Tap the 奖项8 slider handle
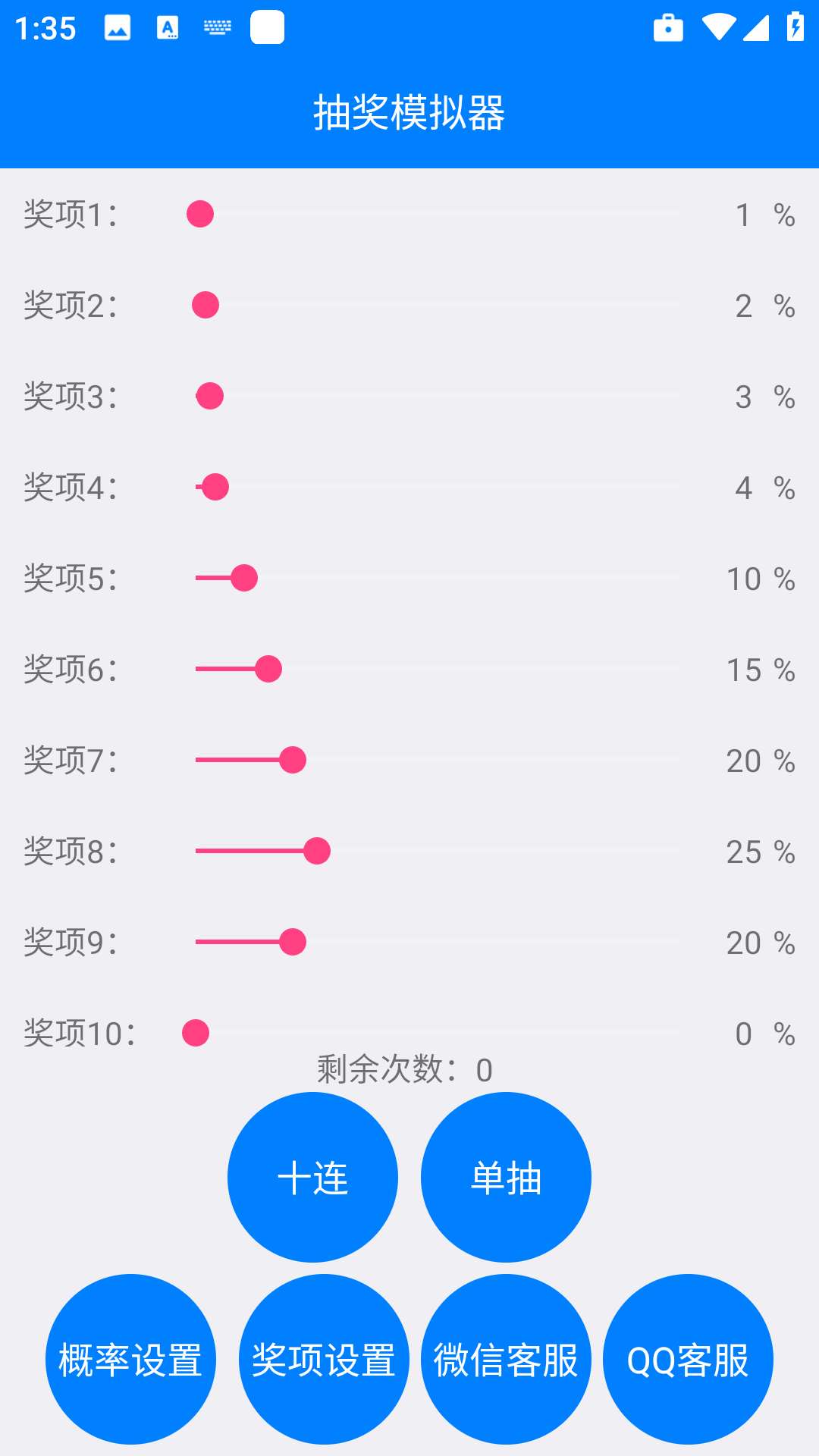The height and width of the screenshot is (1456, 819). tap(317, 851)
